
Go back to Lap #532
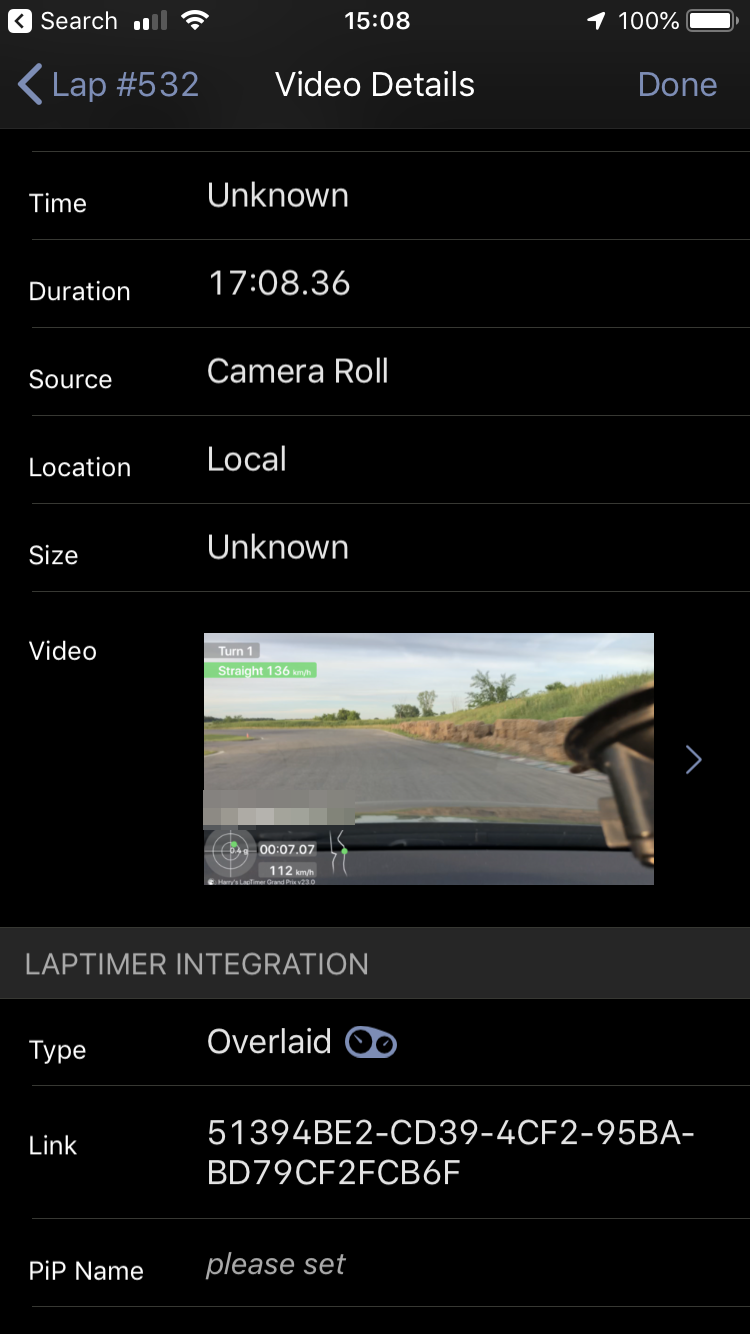point(108,85)
